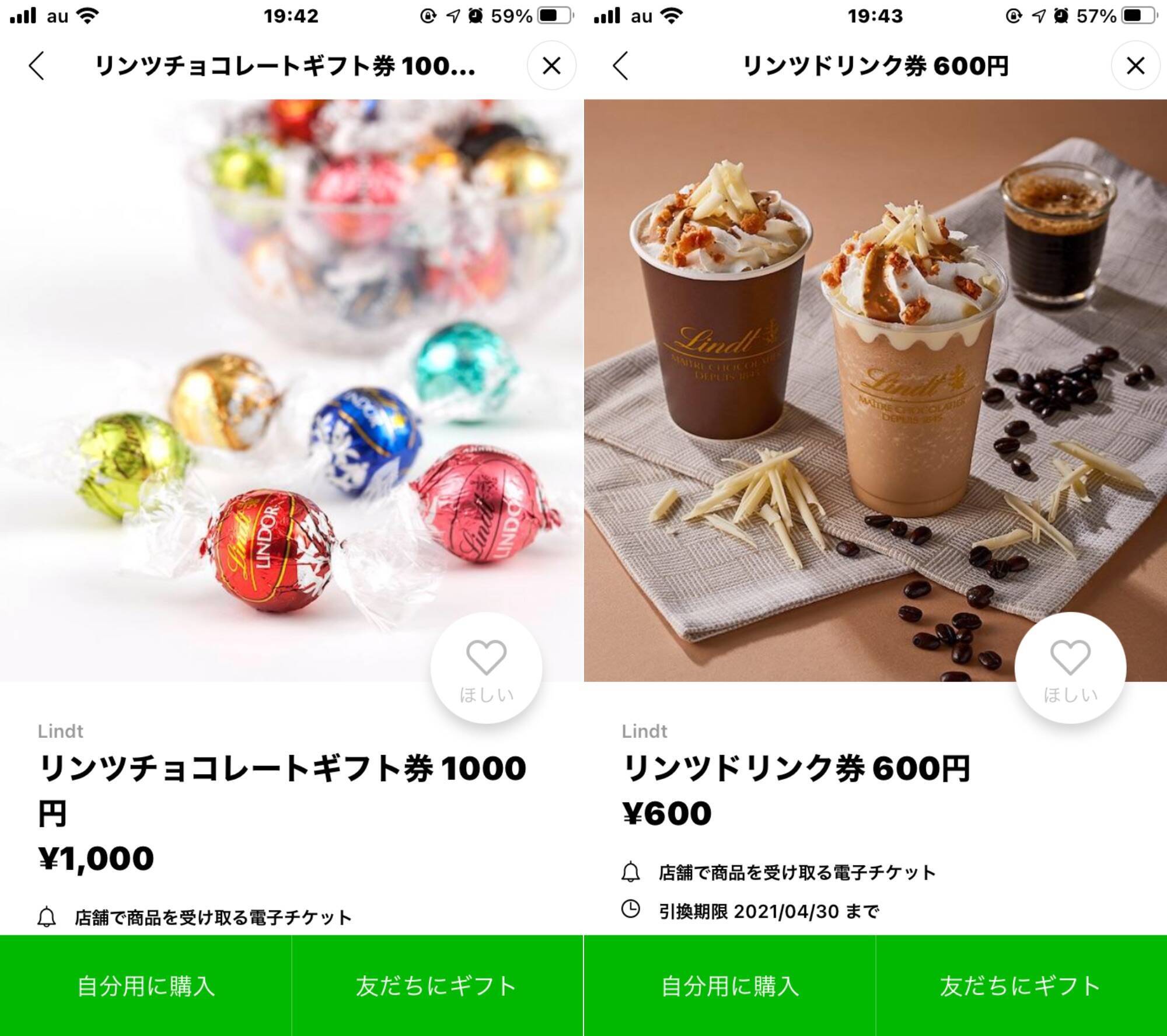Buy the ¥600 drink ticket with 自分用に購入
Screen dimensions: 1167x1036
pyautogui.click(x=729, y=986)
